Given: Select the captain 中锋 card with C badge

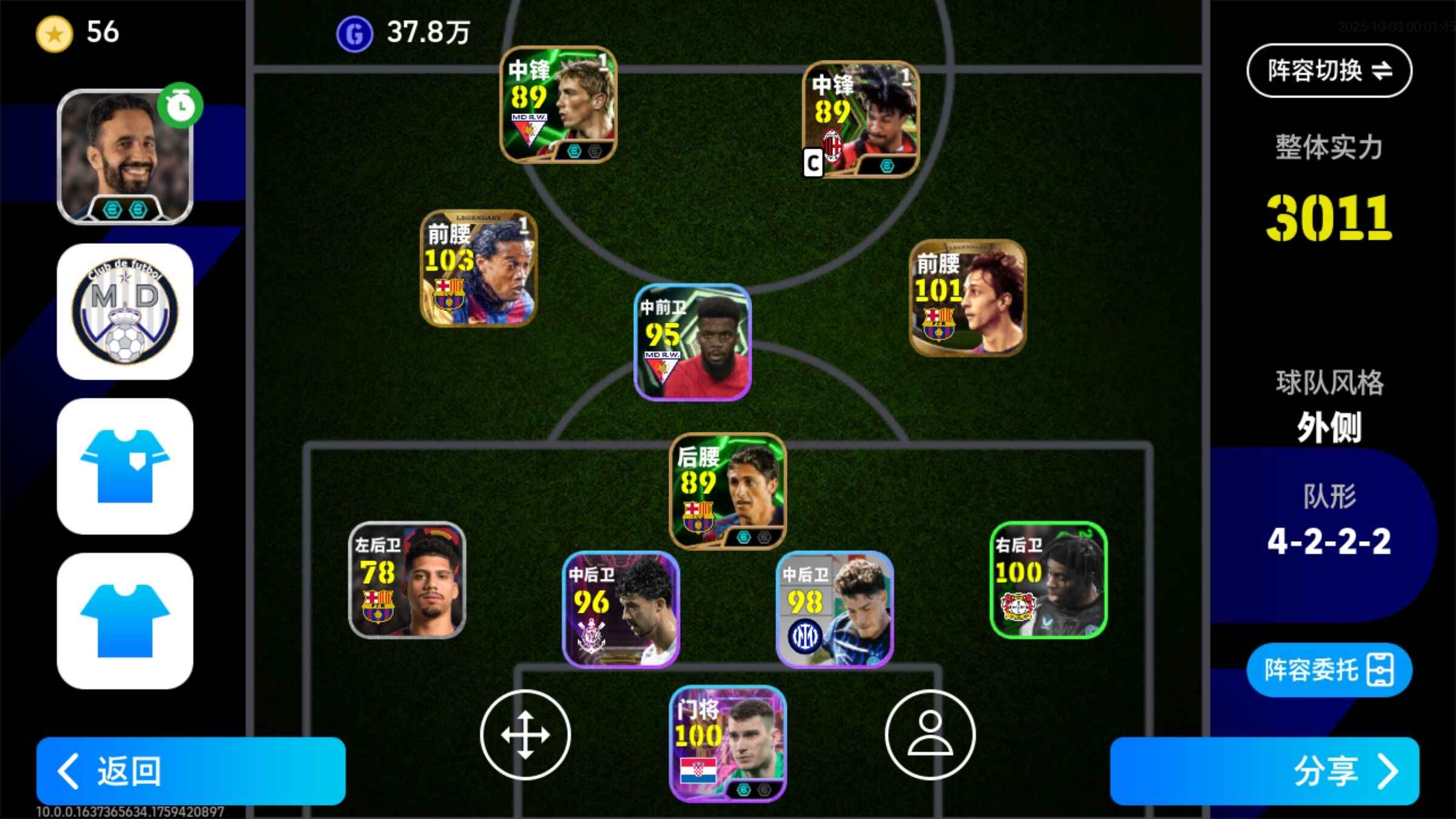Looking at the screenshot, I should pyautogui.click(x=861, y=120).
